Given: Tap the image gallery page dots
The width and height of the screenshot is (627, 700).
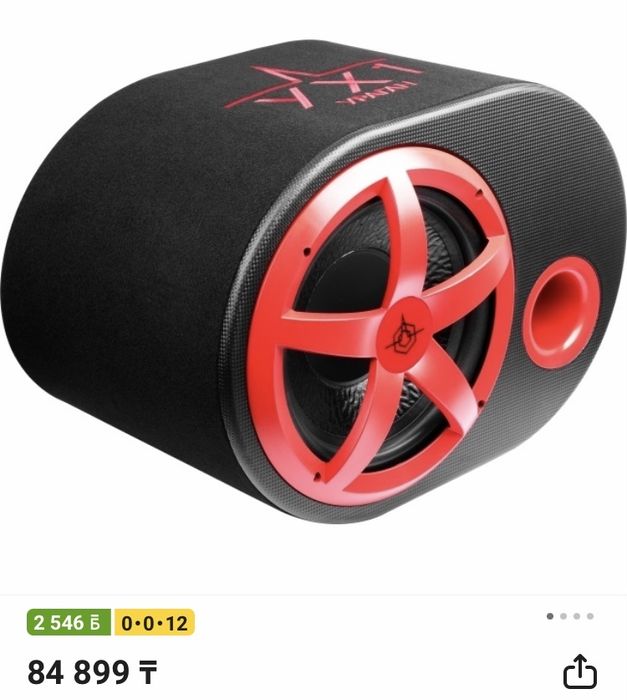Looking at the screenshot, I should pos(570,617).
